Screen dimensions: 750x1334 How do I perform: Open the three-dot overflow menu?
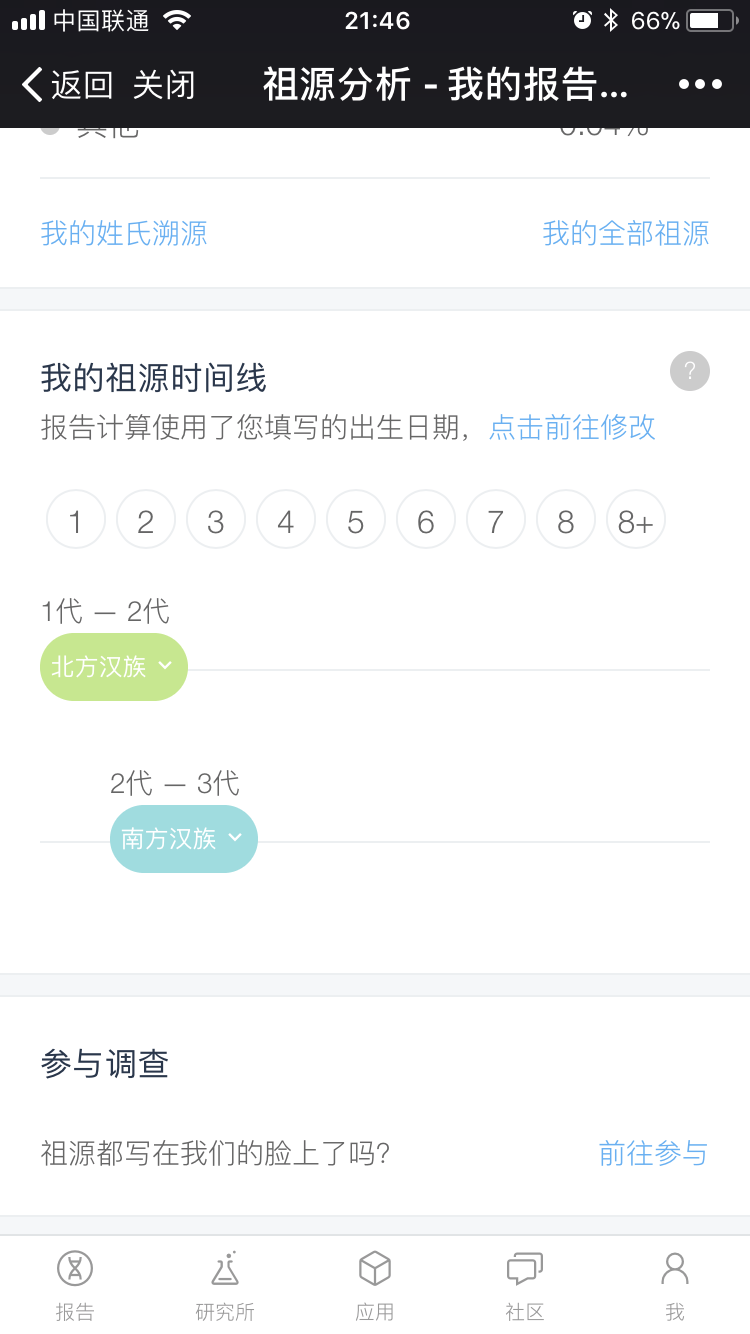click(700, 85)
